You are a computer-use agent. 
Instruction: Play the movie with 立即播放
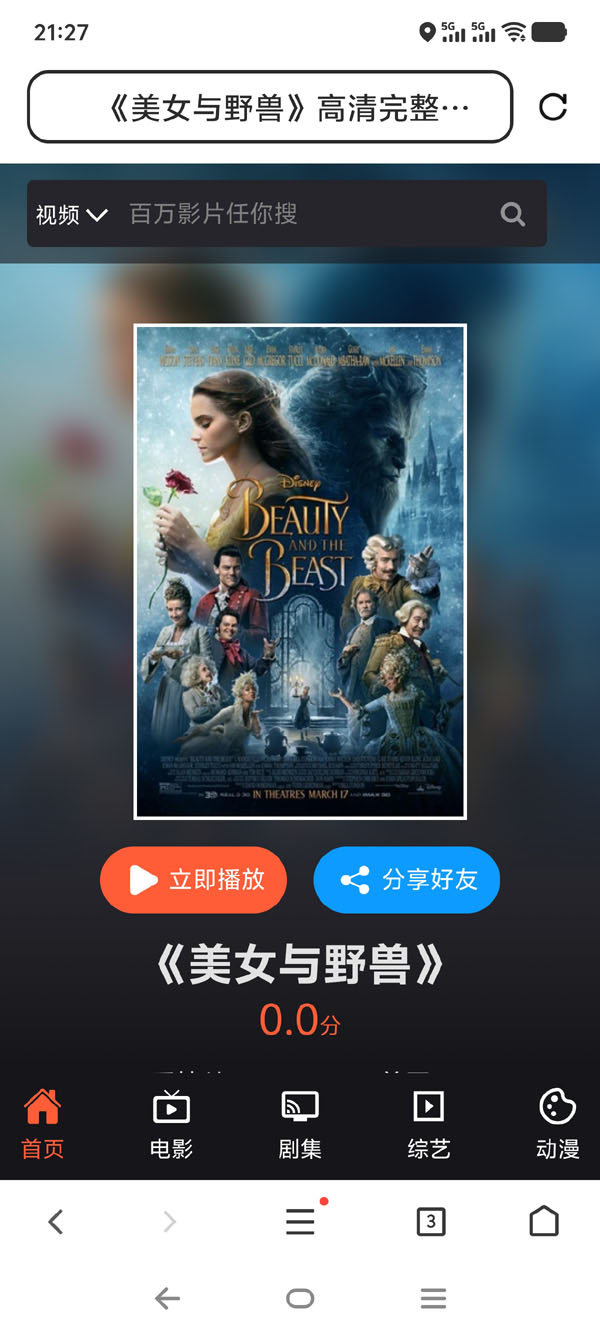pyautogui.click(x=194, y=880)
